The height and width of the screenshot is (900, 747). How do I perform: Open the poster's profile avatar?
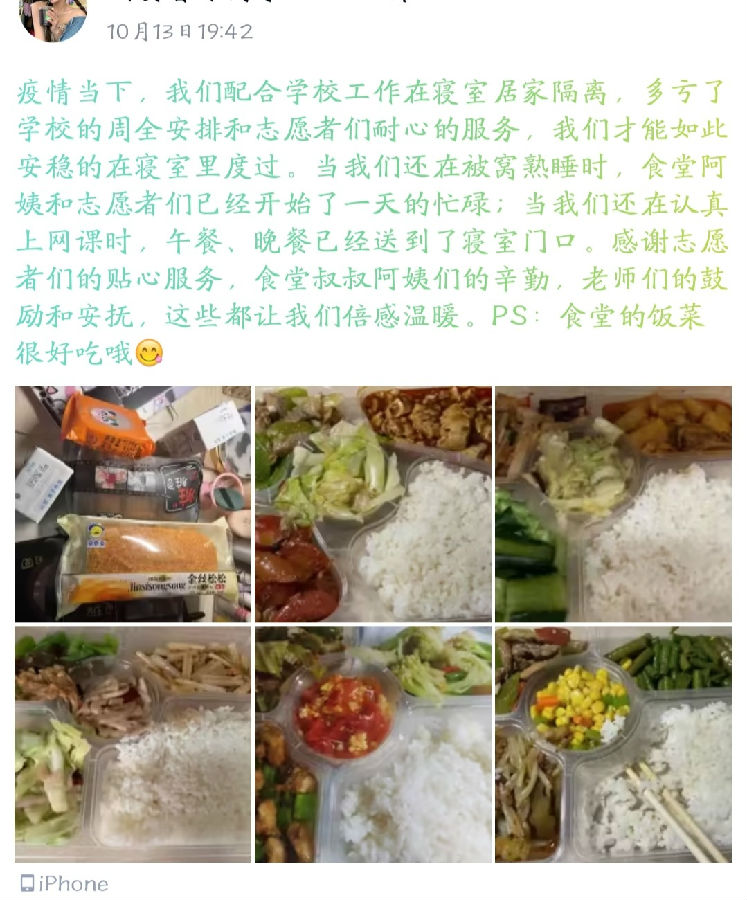pos(53,20)
